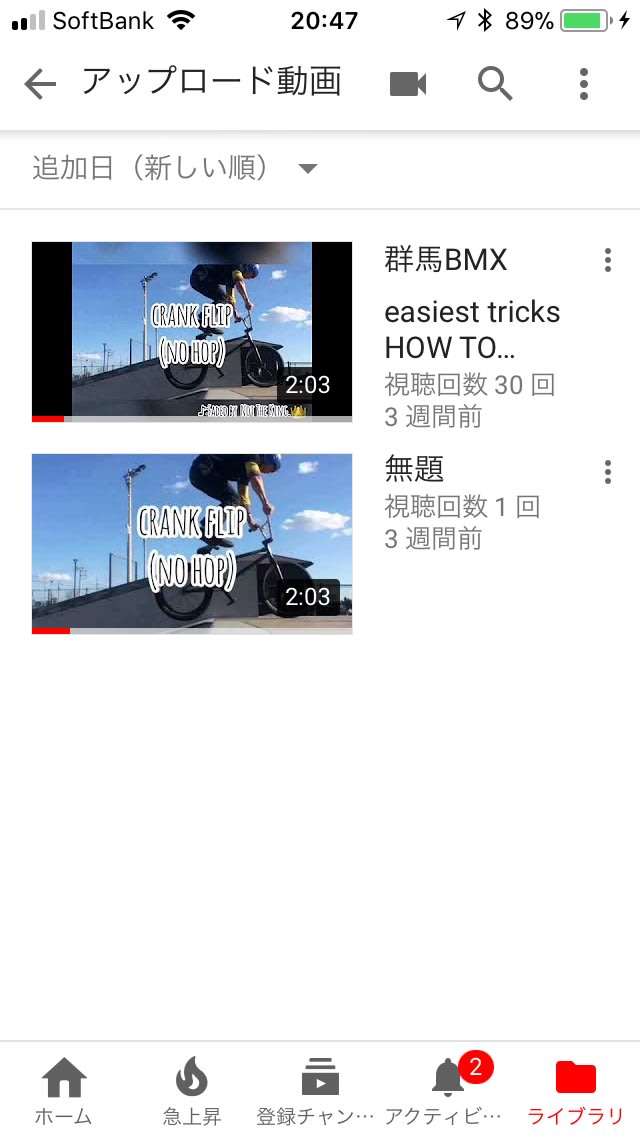Switch to the アクティビティ tab
This screenshot has width=640, height=1136.
tap(447, 1090)
